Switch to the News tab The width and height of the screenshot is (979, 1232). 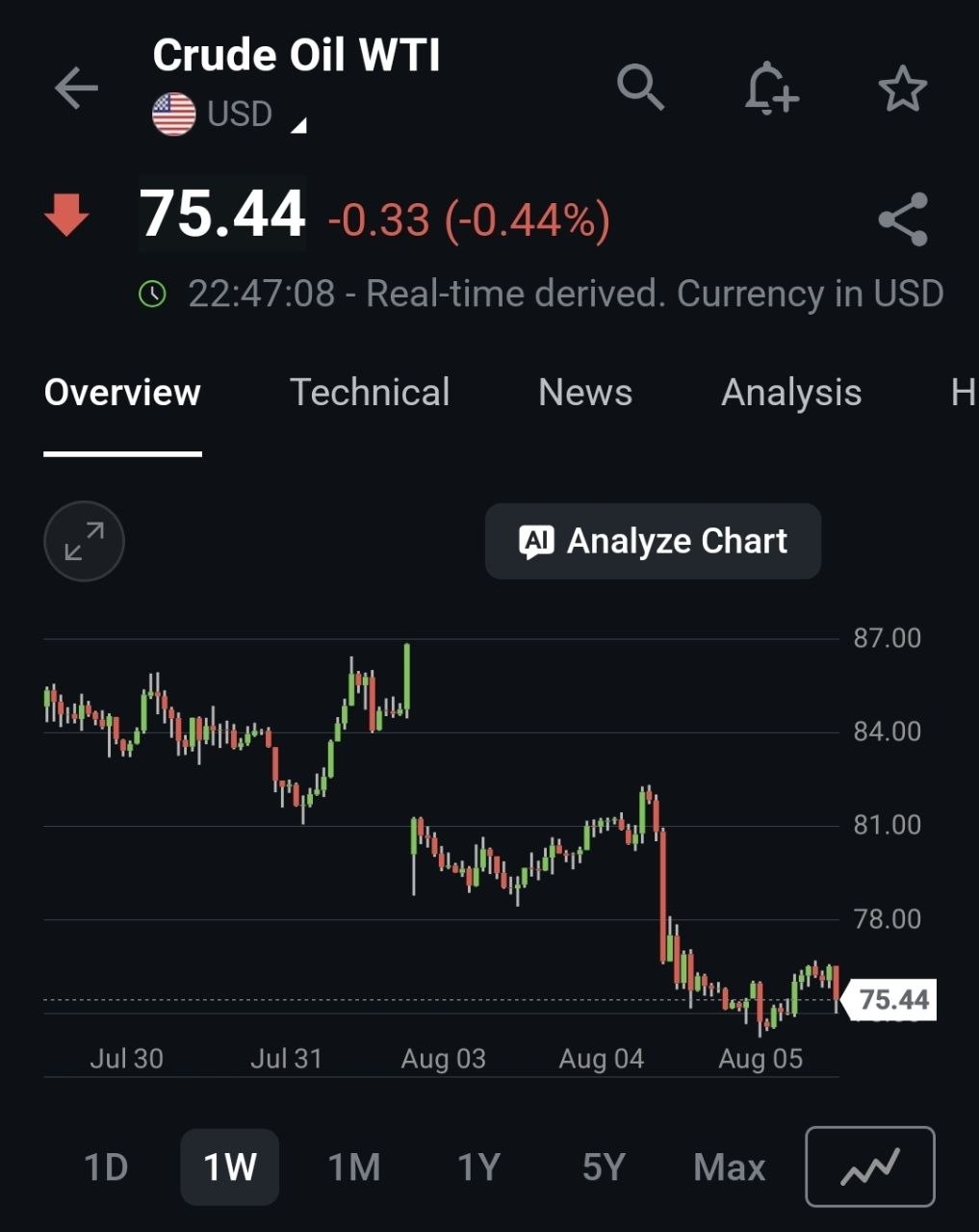click(x=585, y=393)
